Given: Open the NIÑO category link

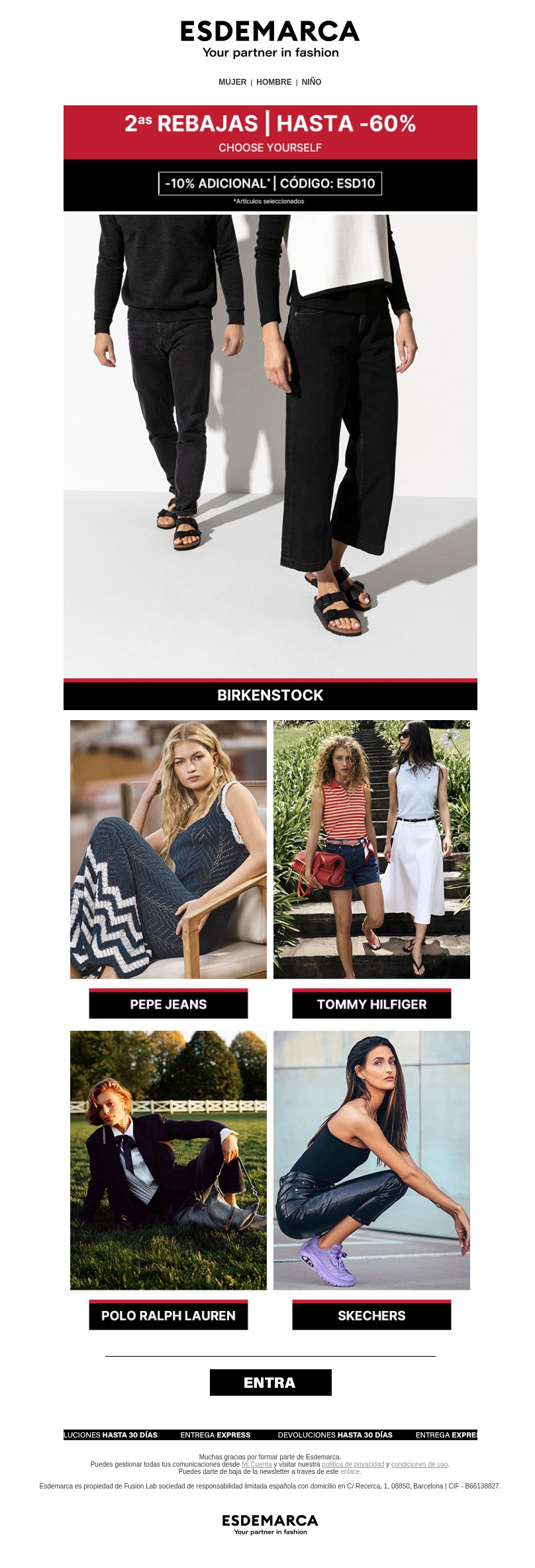Looking at the screenshot, I should pos(311,82).
